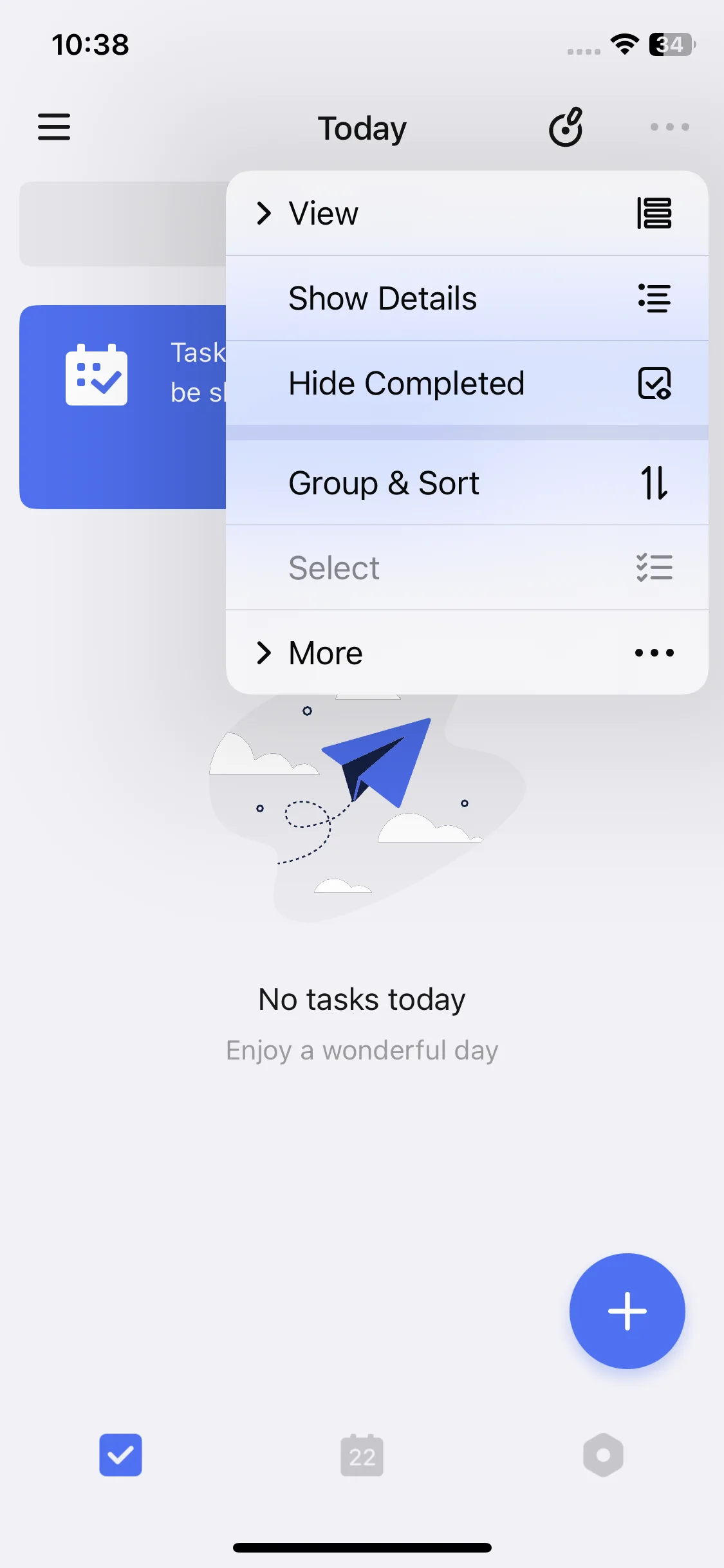The height and width of the screenshot is (1568, 724).
Task: Open the hamburger drawer menu
Action: [54, 127]
